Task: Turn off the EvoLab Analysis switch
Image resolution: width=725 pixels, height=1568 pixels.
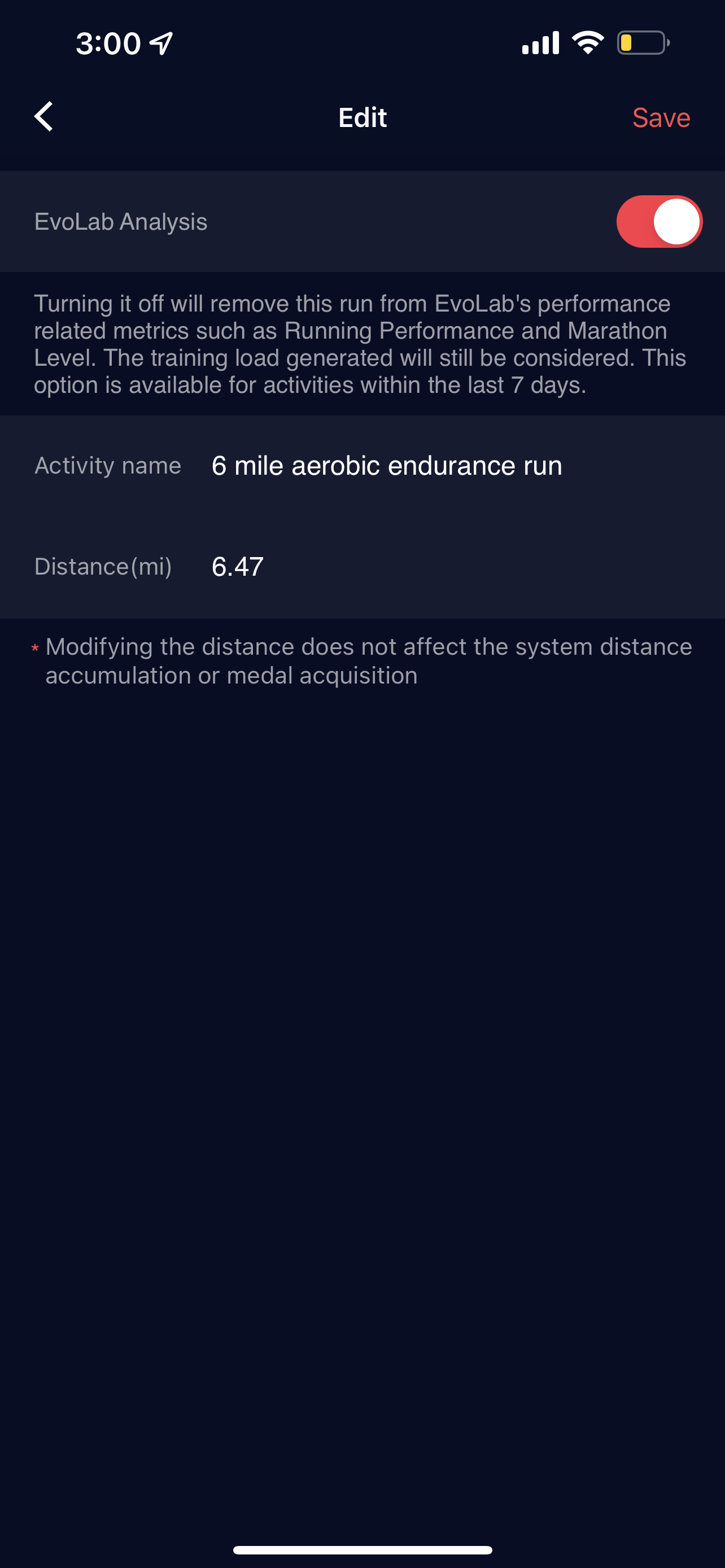Action: [660, 222]
